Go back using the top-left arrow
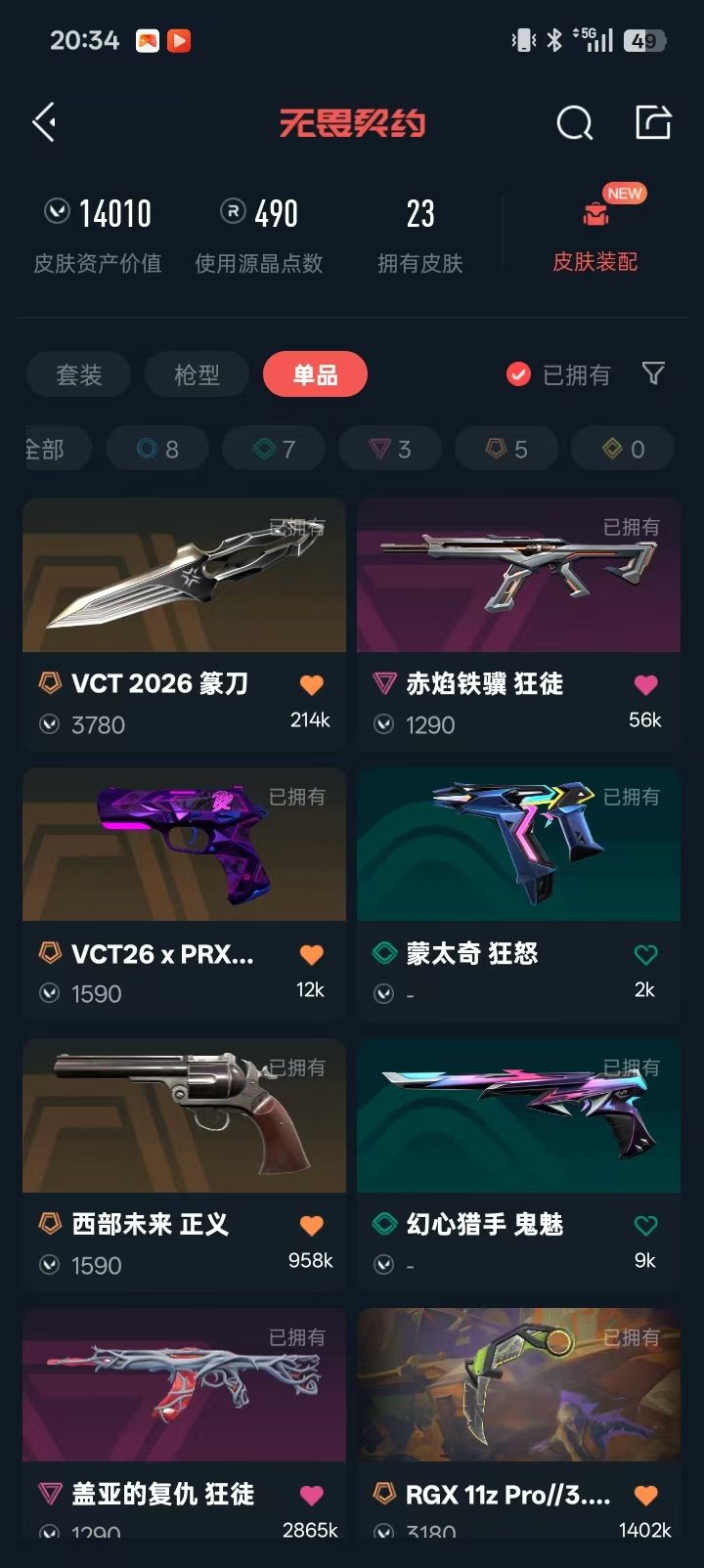 (x=44, y=123)
